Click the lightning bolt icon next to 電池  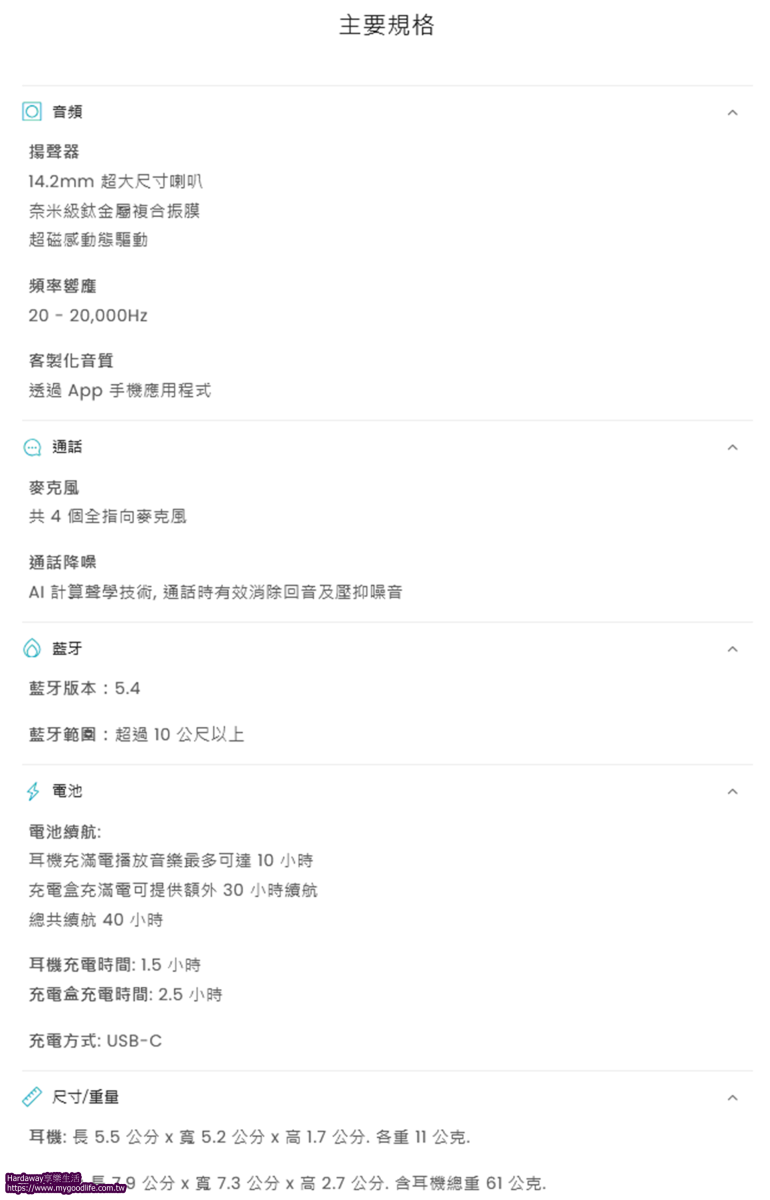31,790
